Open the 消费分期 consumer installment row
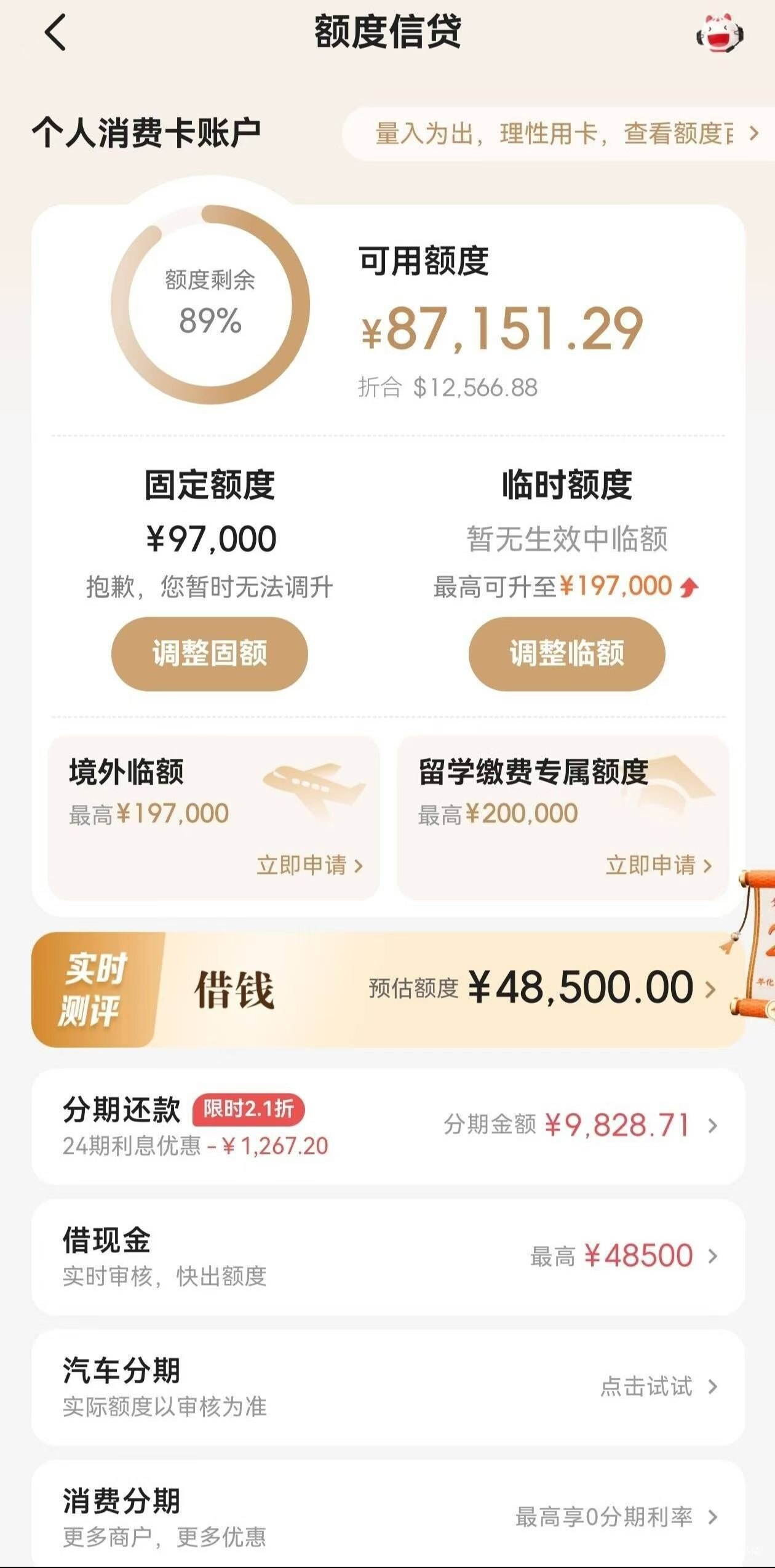 tap(387, 1516)
